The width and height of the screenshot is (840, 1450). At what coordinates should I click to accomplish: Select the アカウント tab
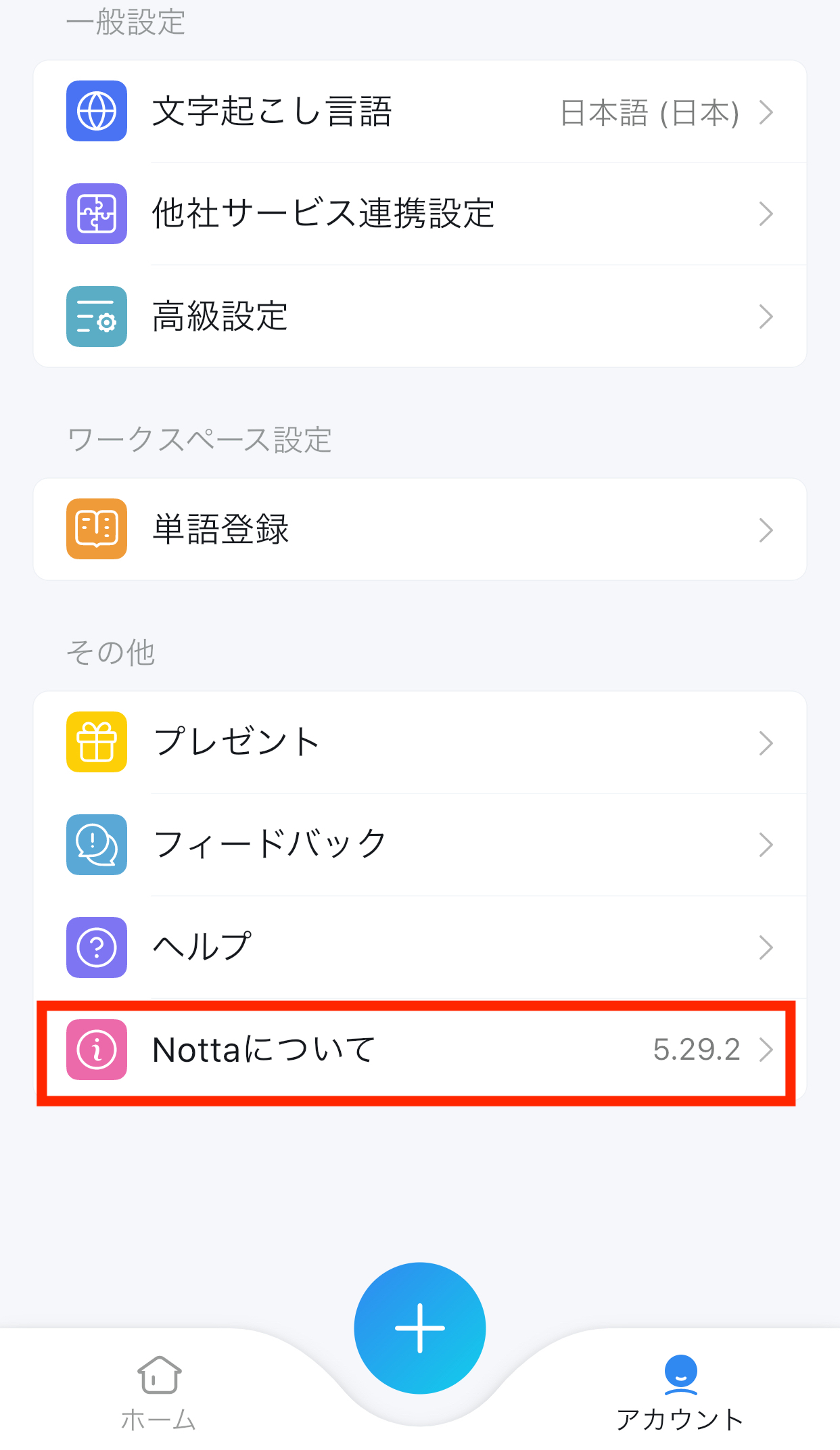coord(680,1393)
